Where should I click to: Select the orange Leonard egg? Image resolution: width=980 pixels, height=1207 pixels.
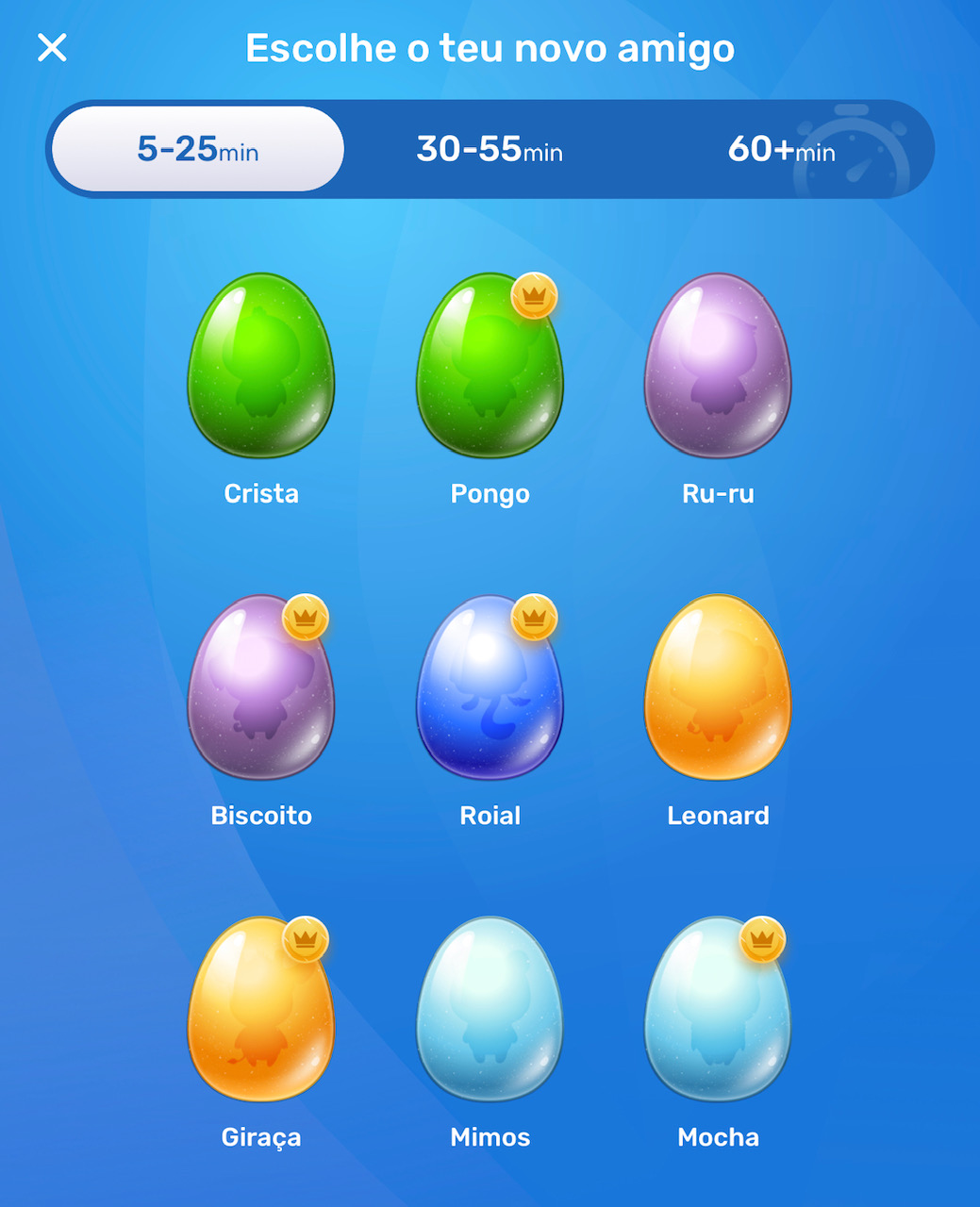pyautogui.click(x=718, y=687)
